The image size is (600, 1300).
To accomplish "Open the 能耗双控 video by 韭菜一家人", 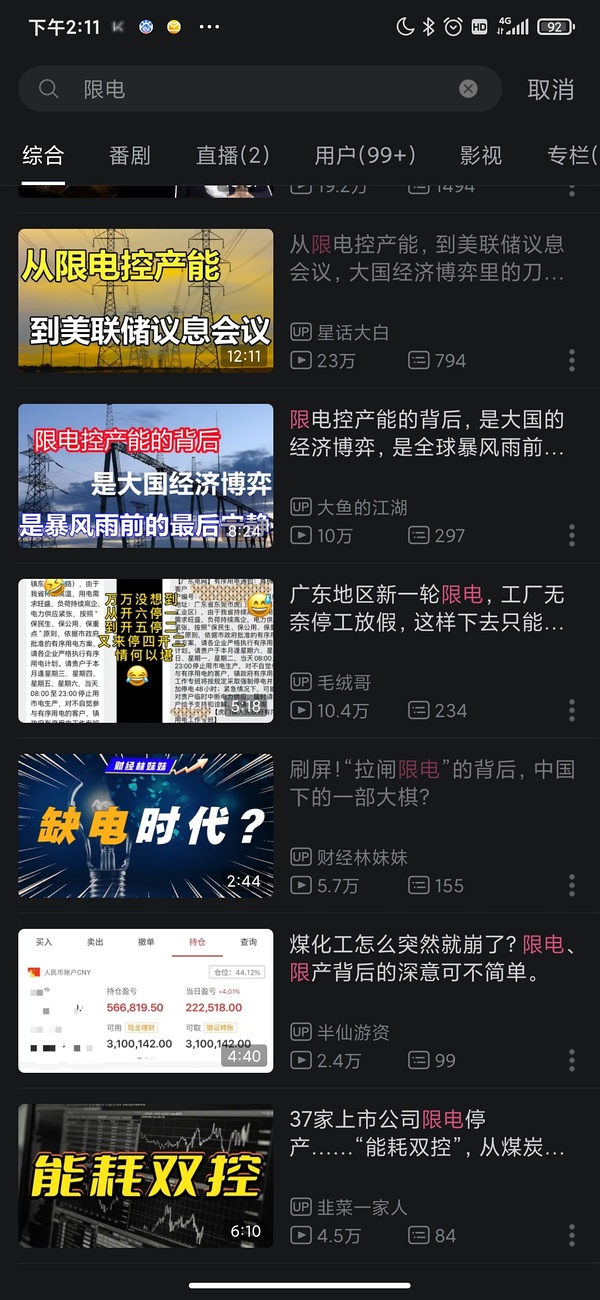I will click(x=146, y=1176).
